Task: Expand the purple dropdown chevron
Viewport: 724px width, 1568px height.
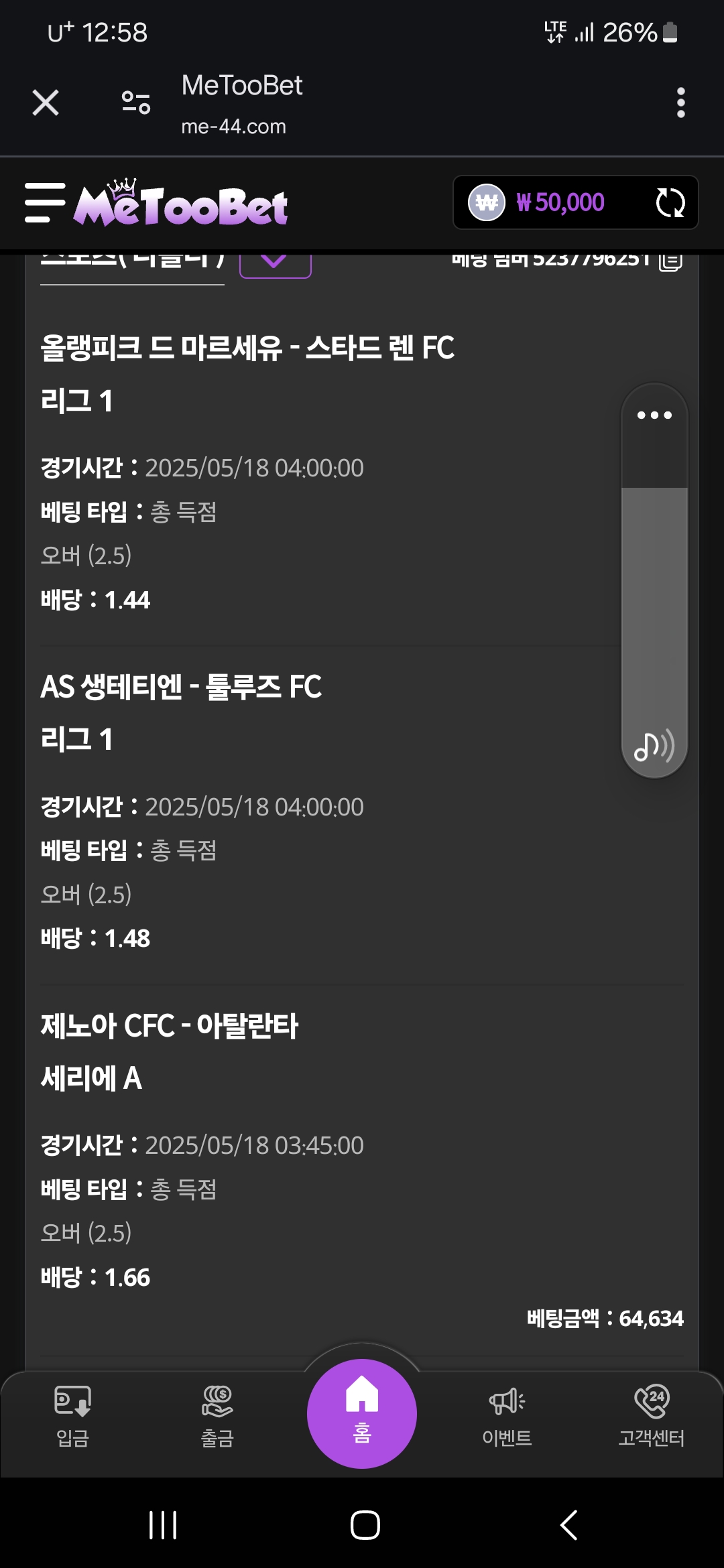Action: pyautogui.click(x=275, y=262)
